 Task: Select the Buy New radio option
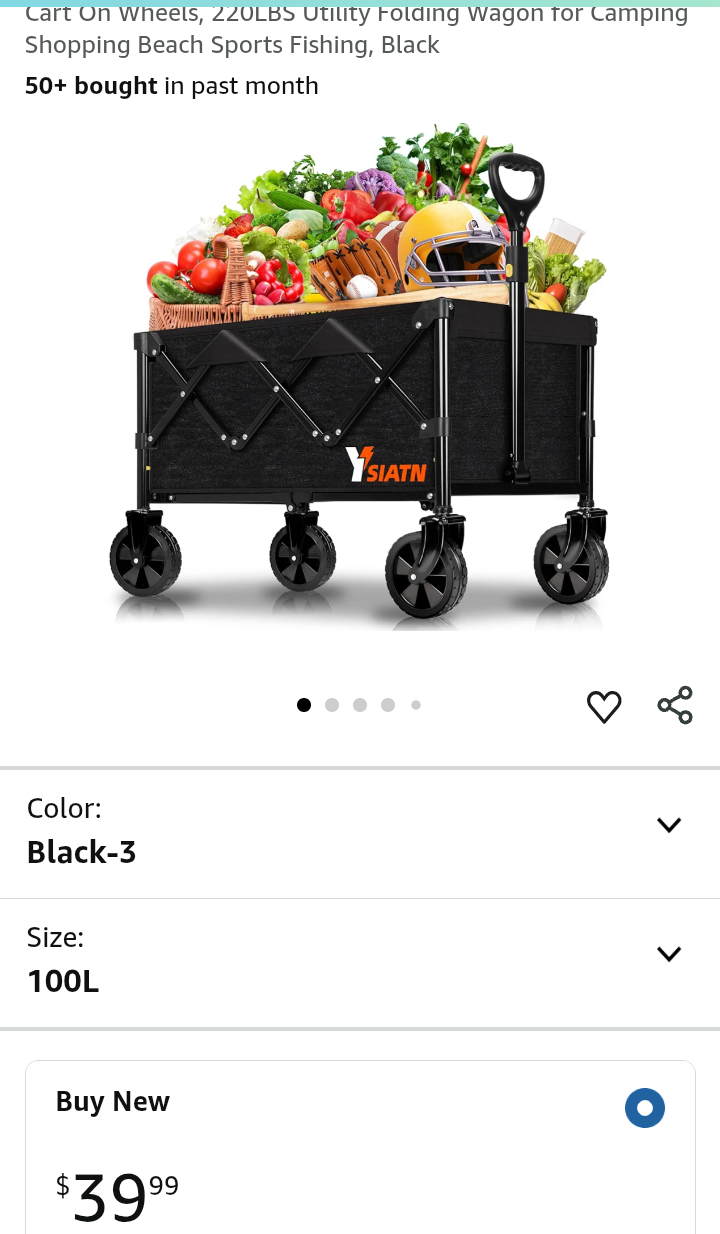tap(644, 1108)
